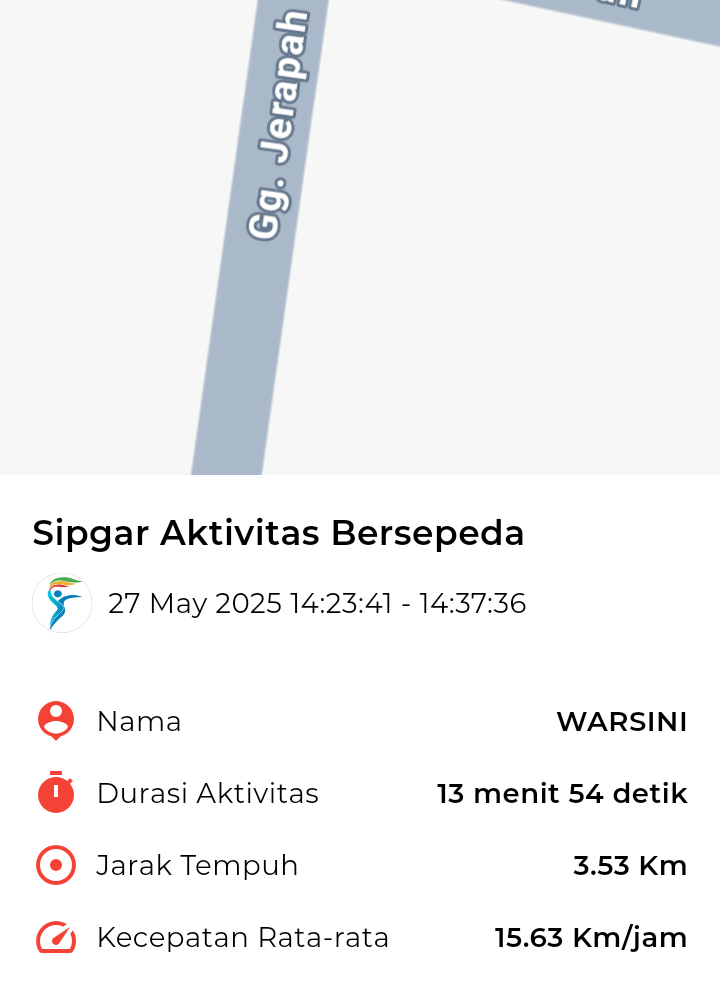Tap the 15.63 Km/jam speed value
The height and width of the screenshot is (1001, 720).
tap(591, 937)
